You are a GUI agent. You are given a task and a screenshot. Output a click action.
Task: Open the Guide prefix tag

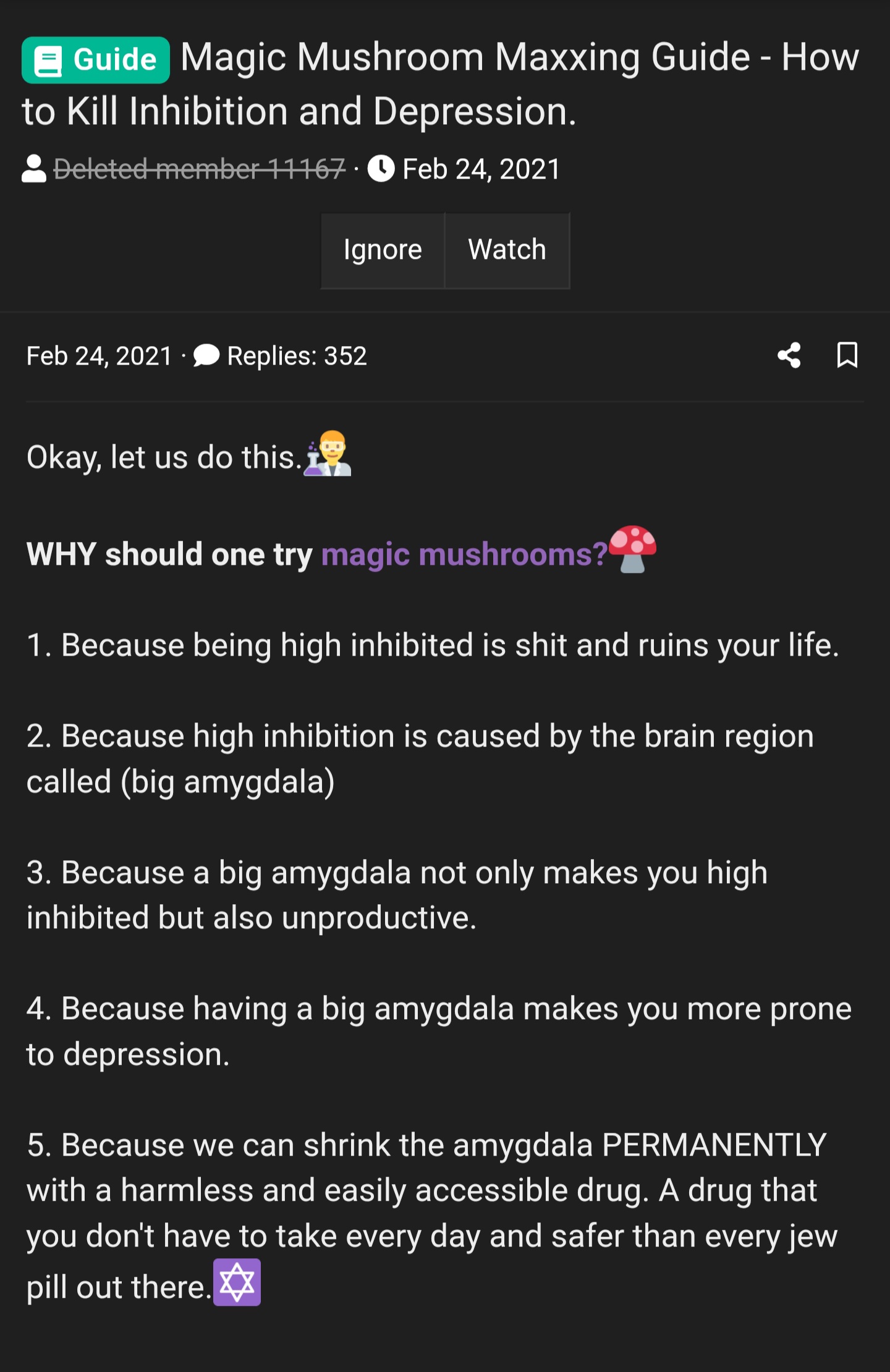click(x=96, y=60)
